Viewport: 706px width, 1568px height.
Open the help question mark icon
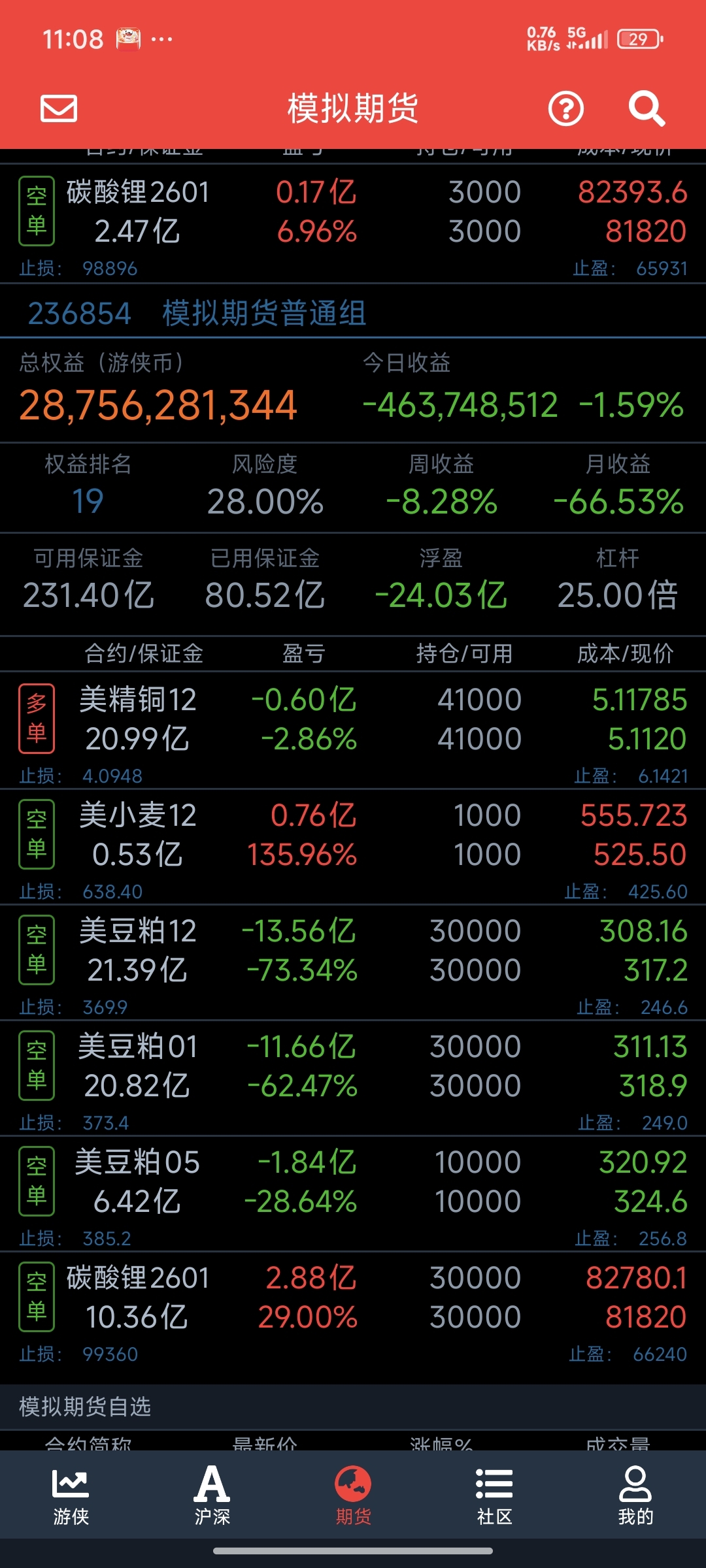pyautogui.click(x=565, y=108)
